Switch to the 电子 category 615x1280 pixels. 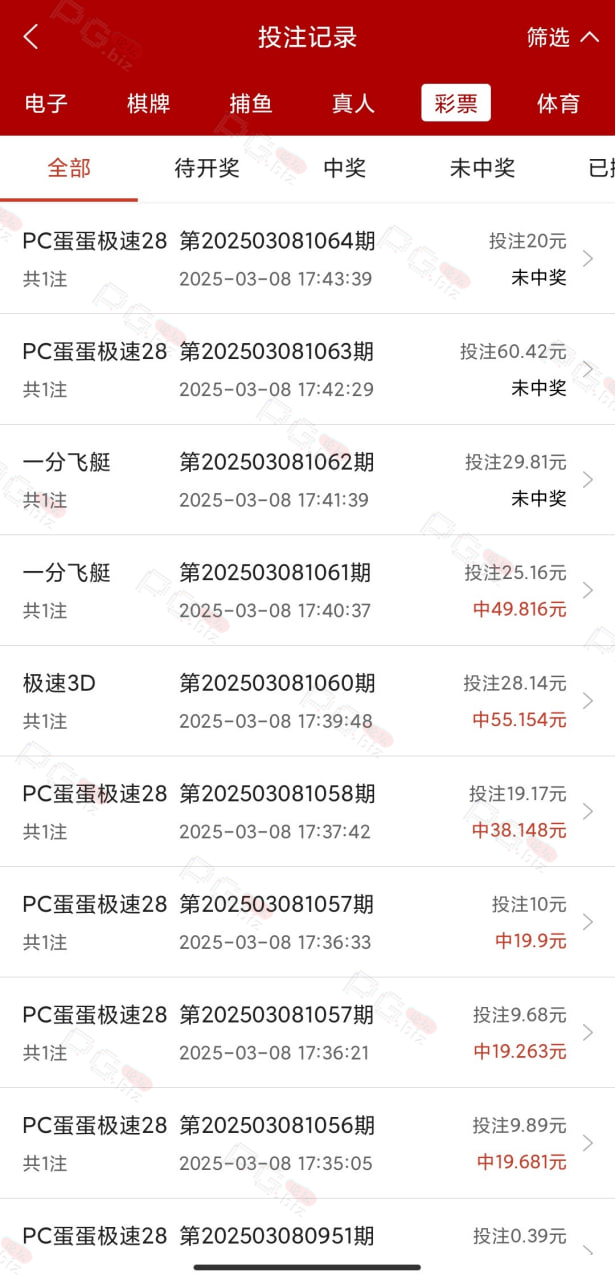point(46,103)
